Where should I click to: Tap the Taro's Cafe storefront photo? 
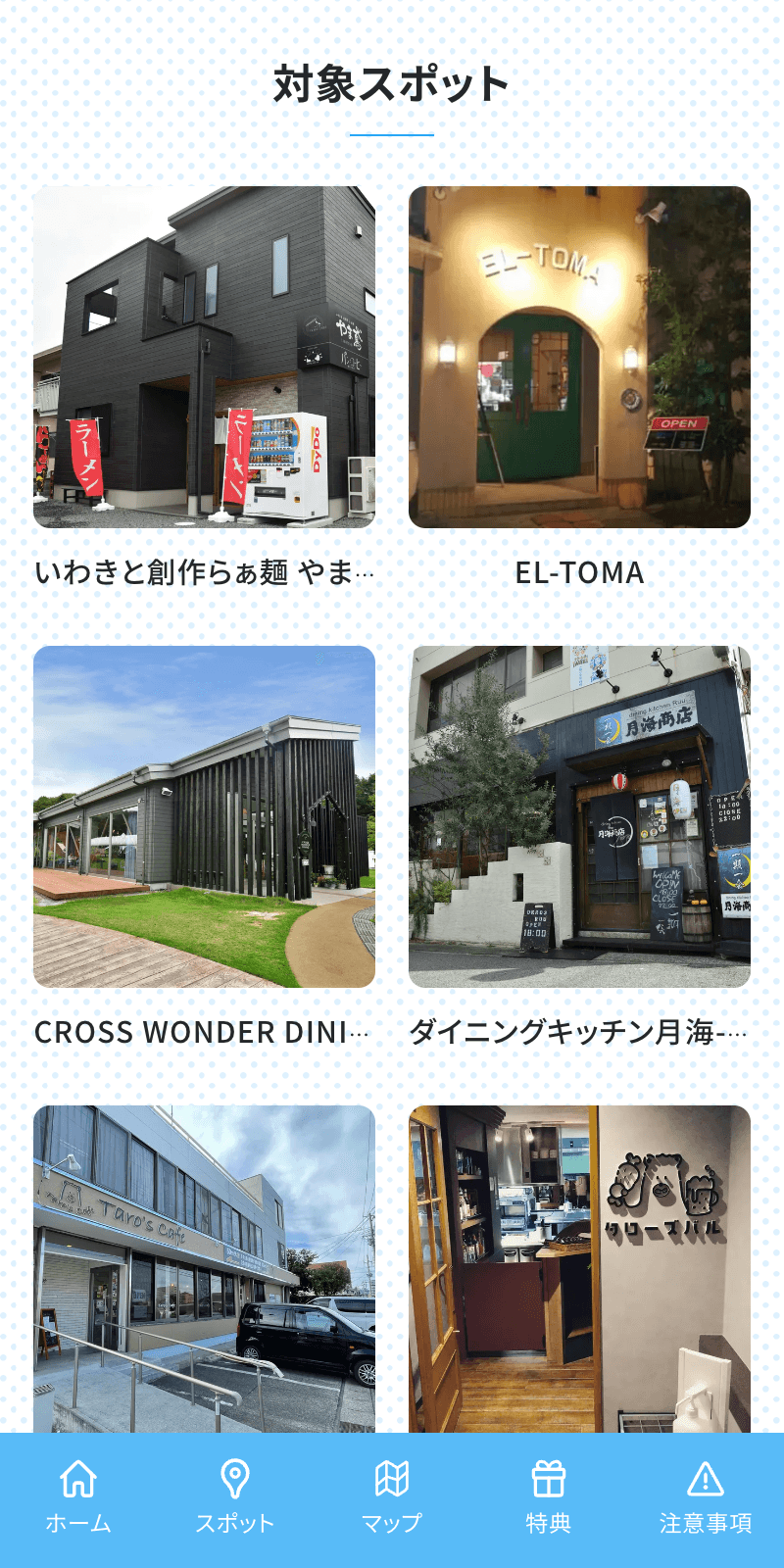coord(204,1264)
